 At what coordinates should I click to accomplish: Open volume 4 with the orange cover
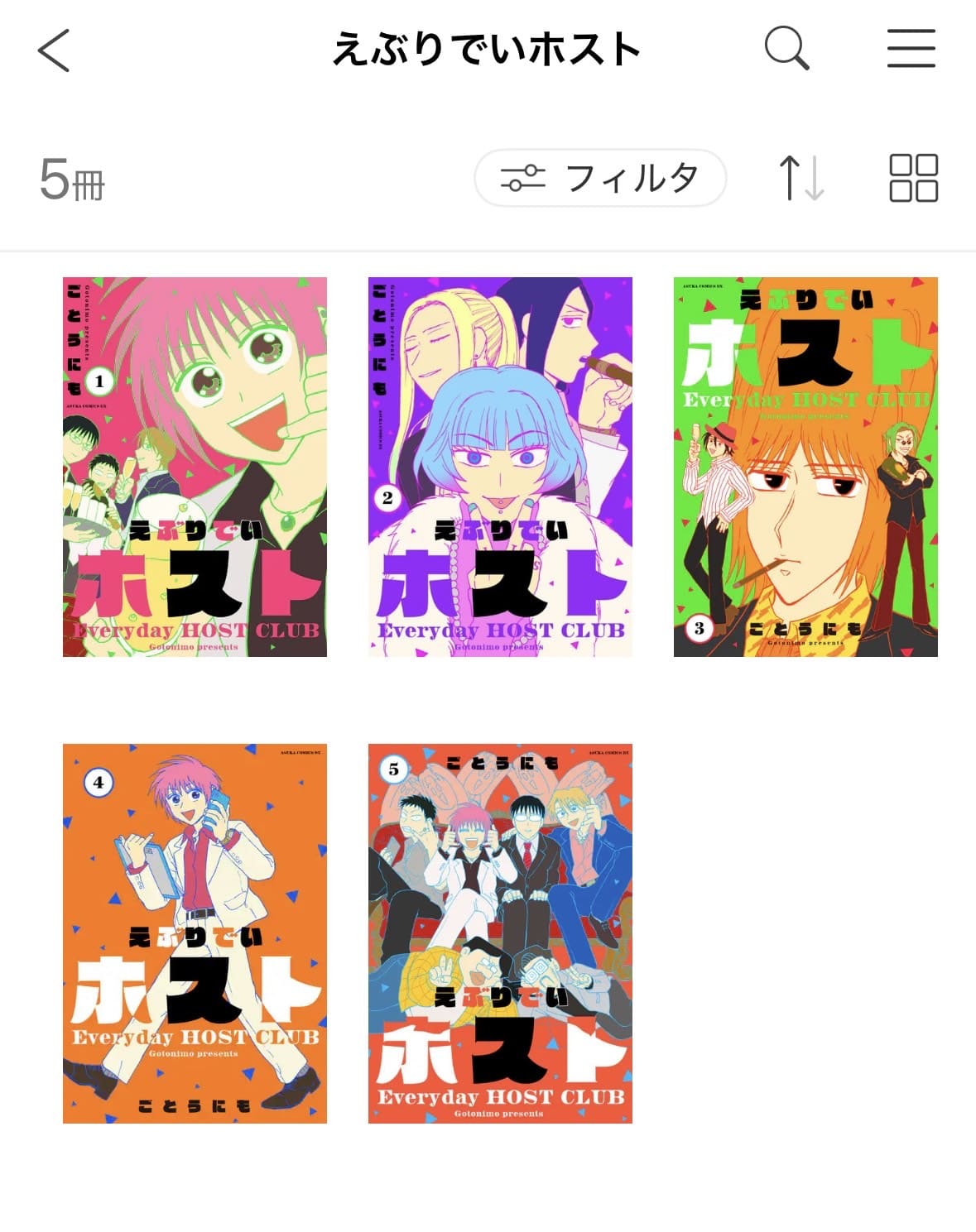coord(195,933)
